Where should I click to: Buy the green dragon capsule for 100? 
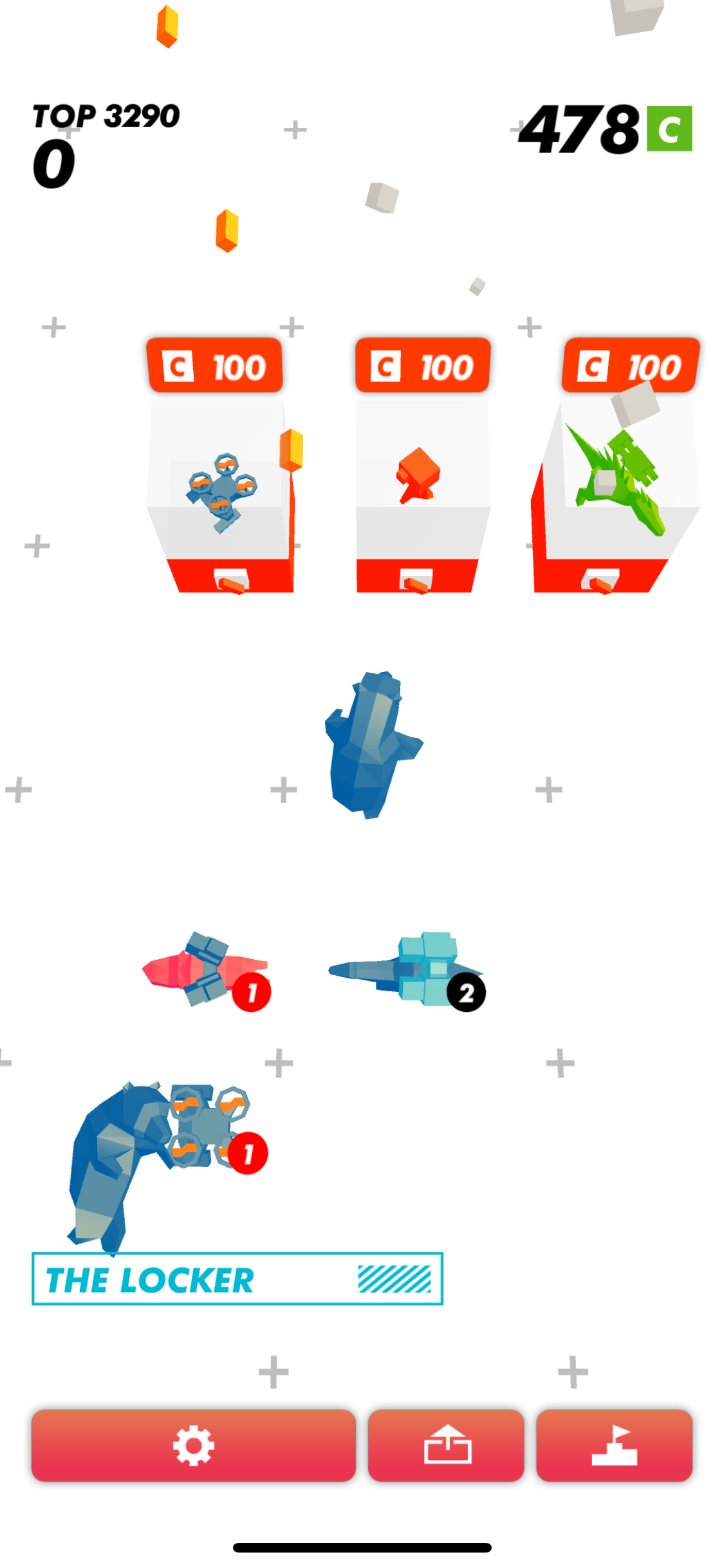(x=619, y=465)
